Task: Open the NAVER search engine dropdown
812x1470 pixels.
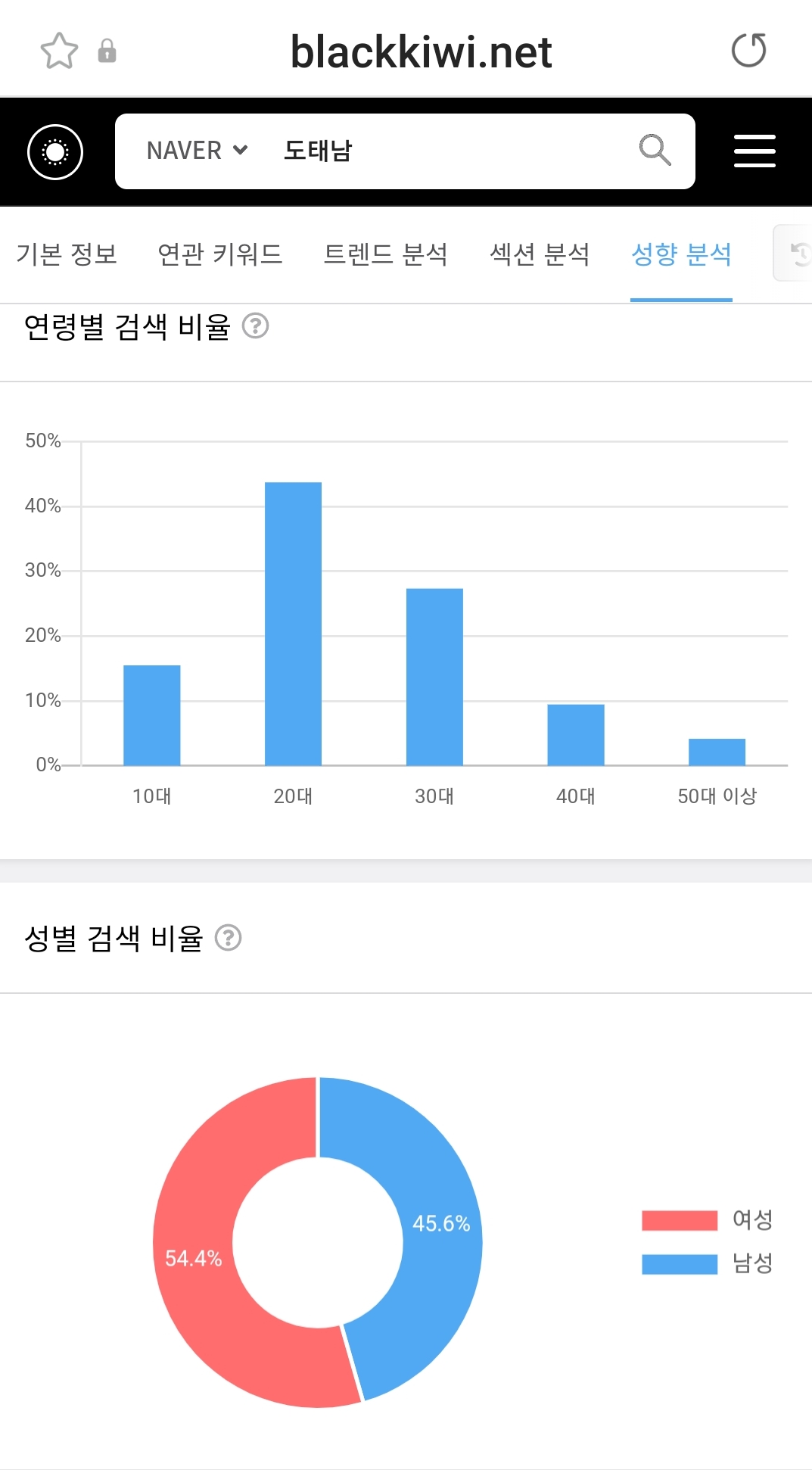Action: pyautogui.click(x=197, y=151)
